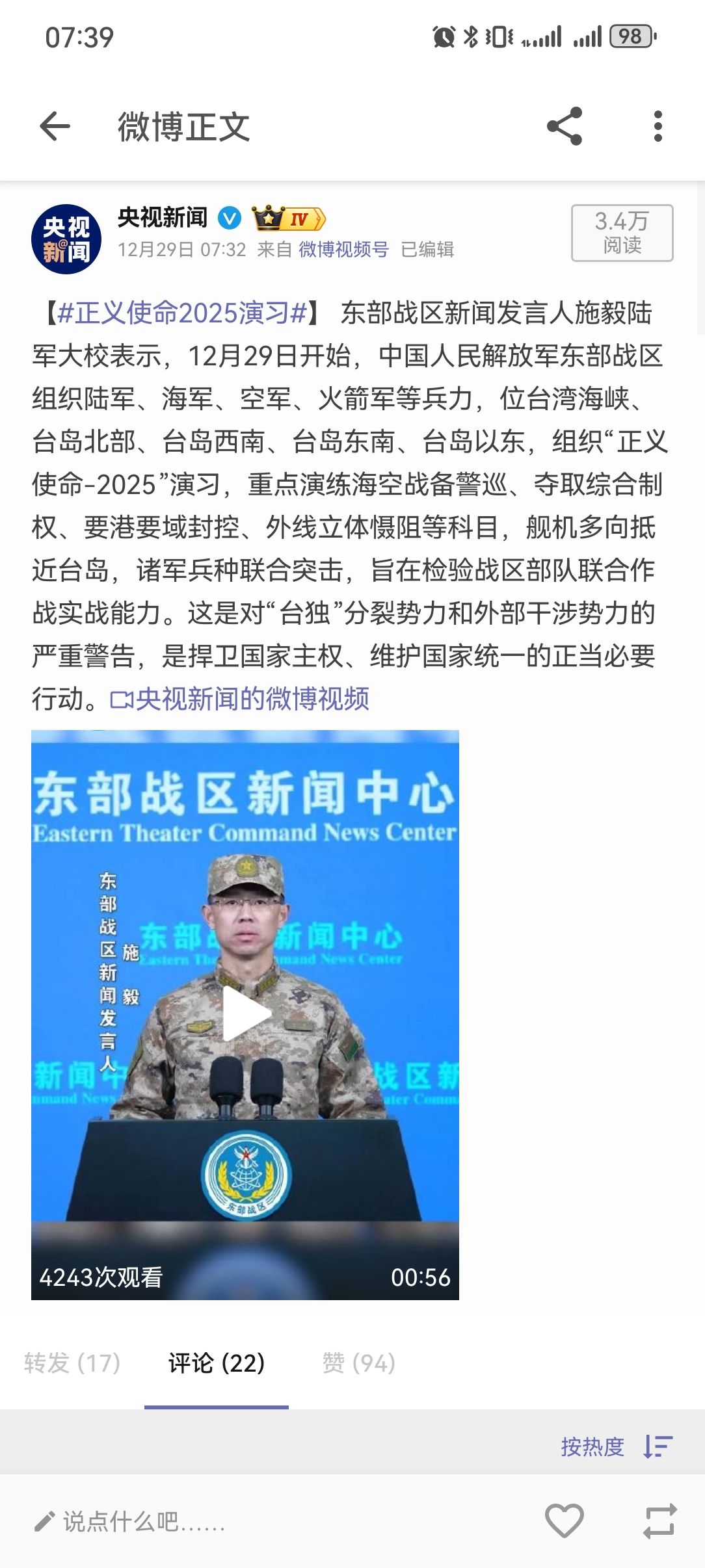This screenshot has width=705, height=1568.
Task: Tap the 说点什么吧 comment field
Action: [x=130, y=1521]
